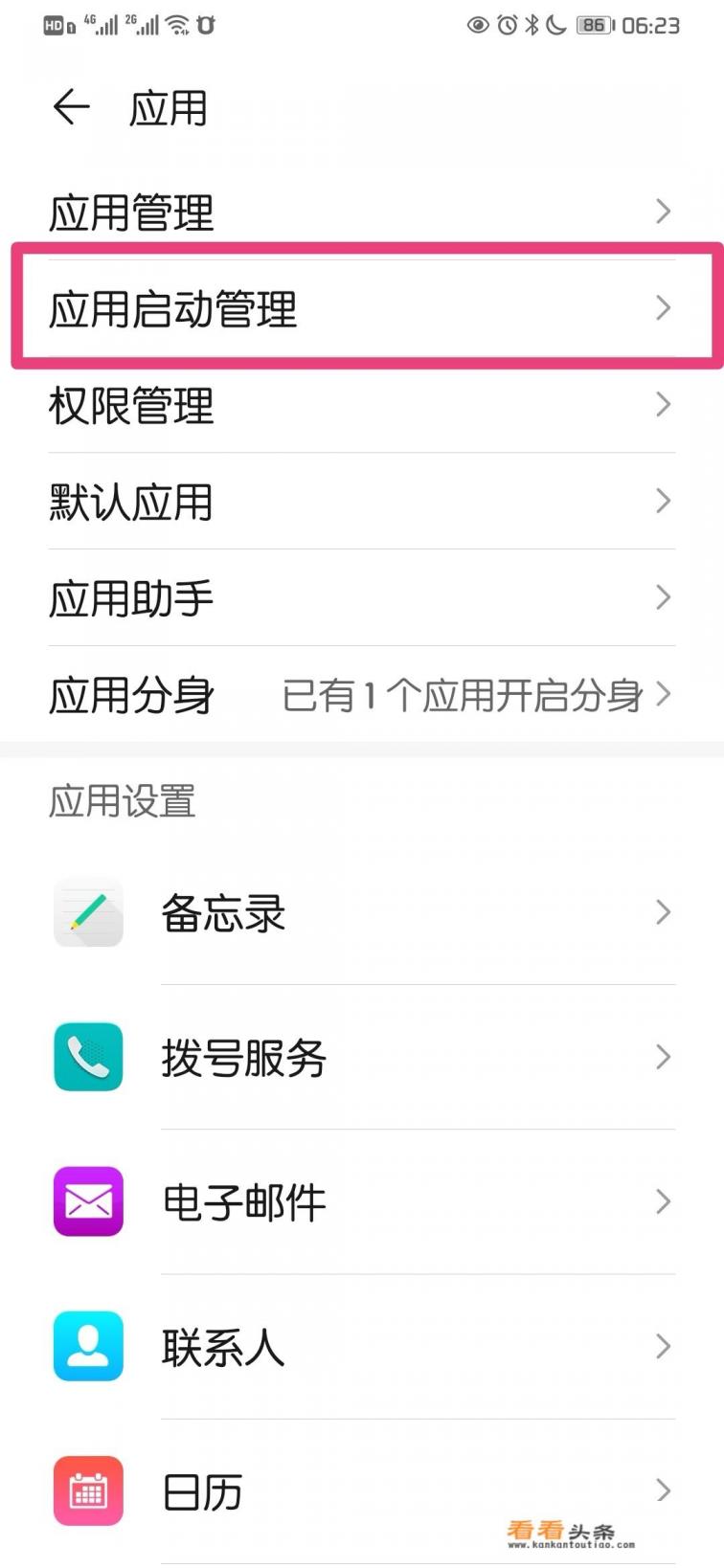Image resolution: width=724 pixels, height=1568 pixels.
Task: Open 联系人 app settings
Action: point(361,1347)
